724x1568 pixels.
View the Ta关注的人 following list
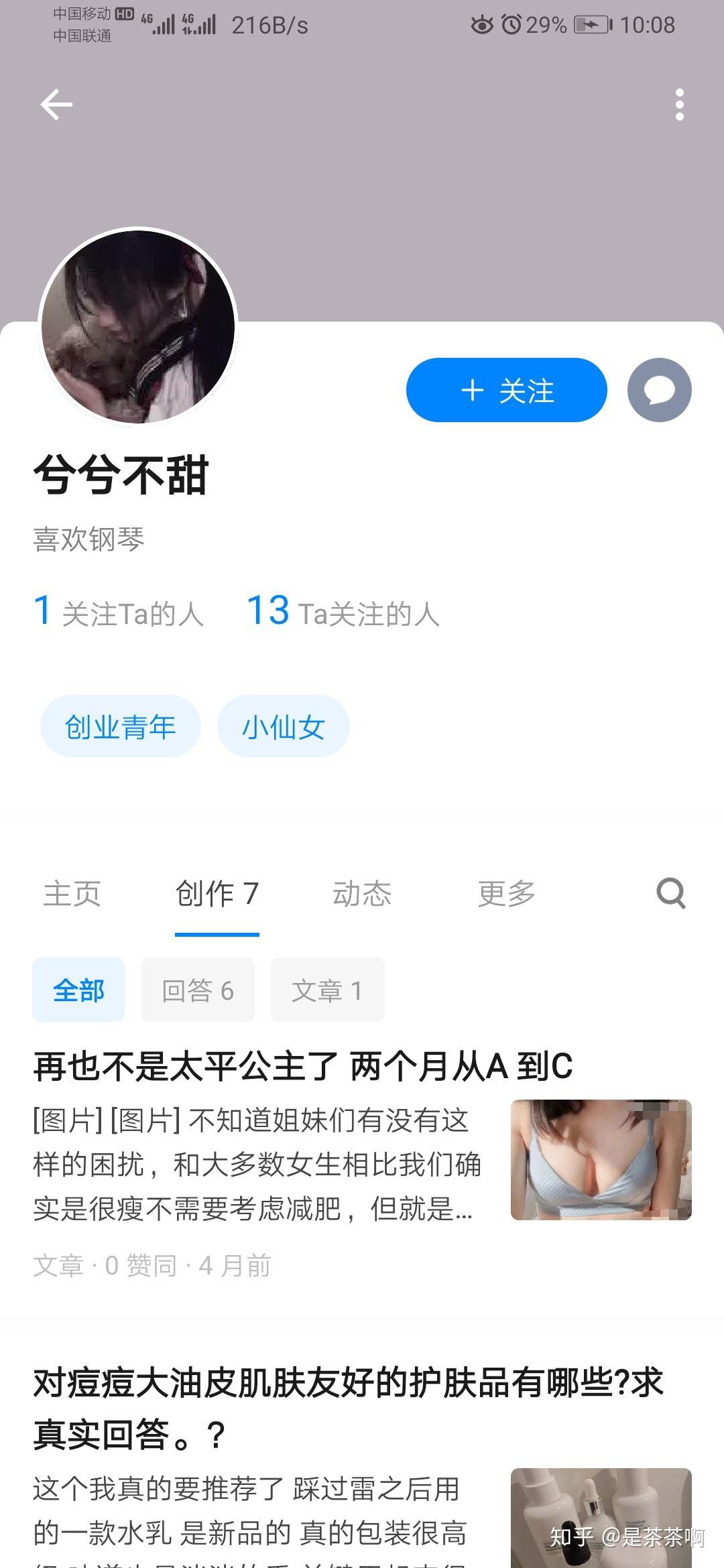(343, 612)
